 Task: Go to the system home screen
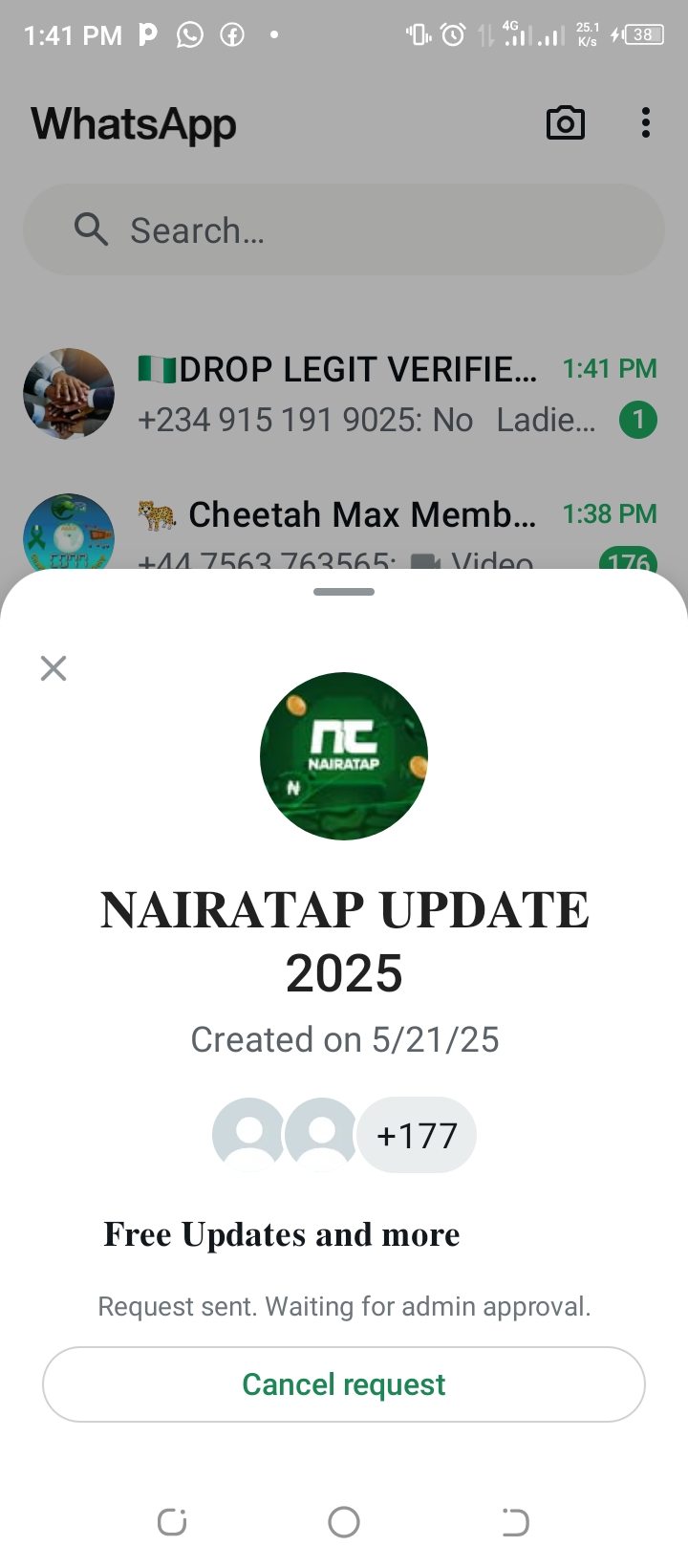point(344,1522)
